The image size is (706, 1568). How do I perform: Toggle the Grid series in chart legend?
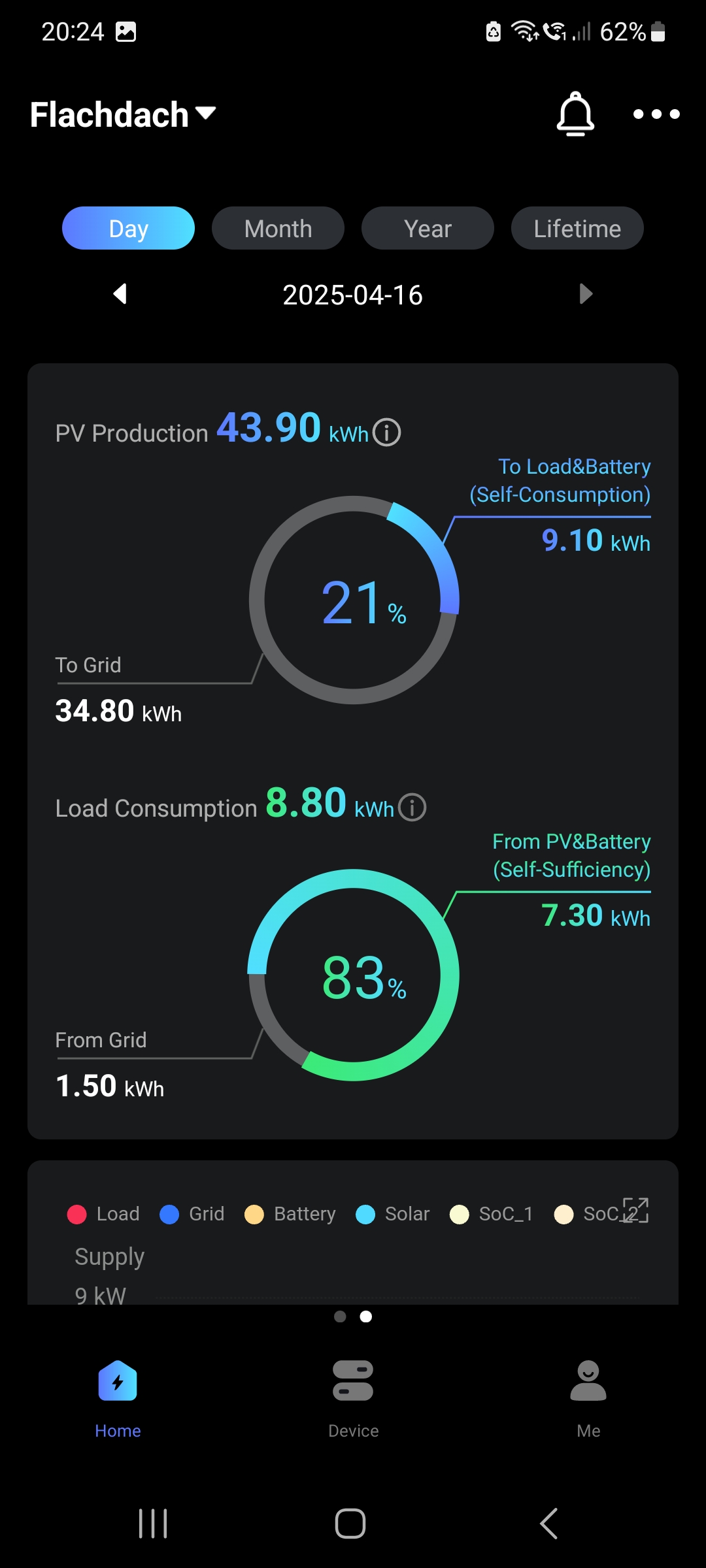click(x=192, y=1214)
